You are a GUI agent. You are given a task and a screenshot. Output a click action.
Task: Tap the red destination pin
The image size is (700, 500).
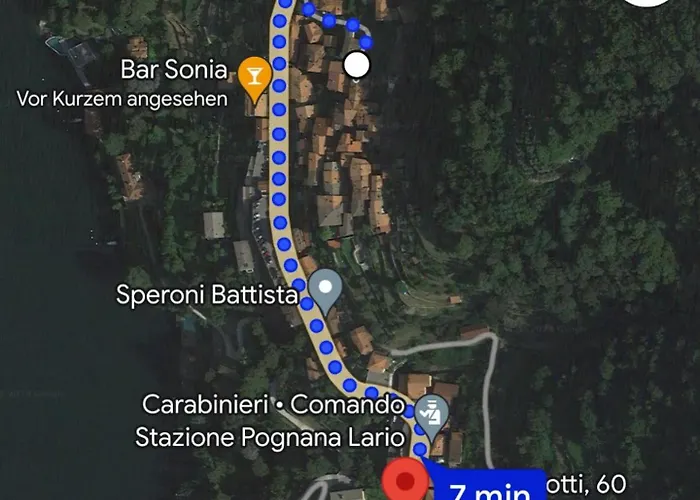point(405,480)
